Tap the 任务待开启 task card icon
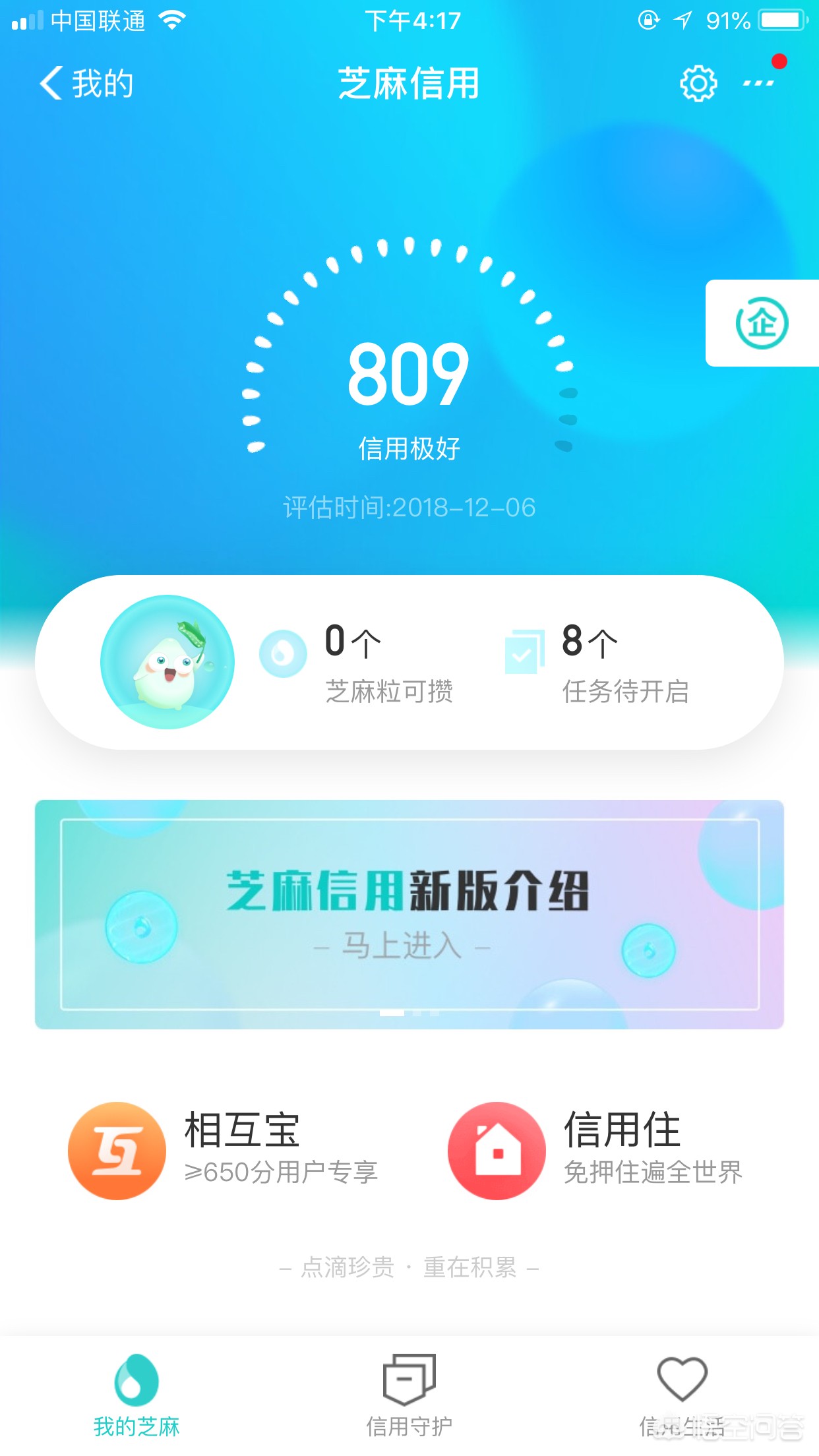 [523, 653]
